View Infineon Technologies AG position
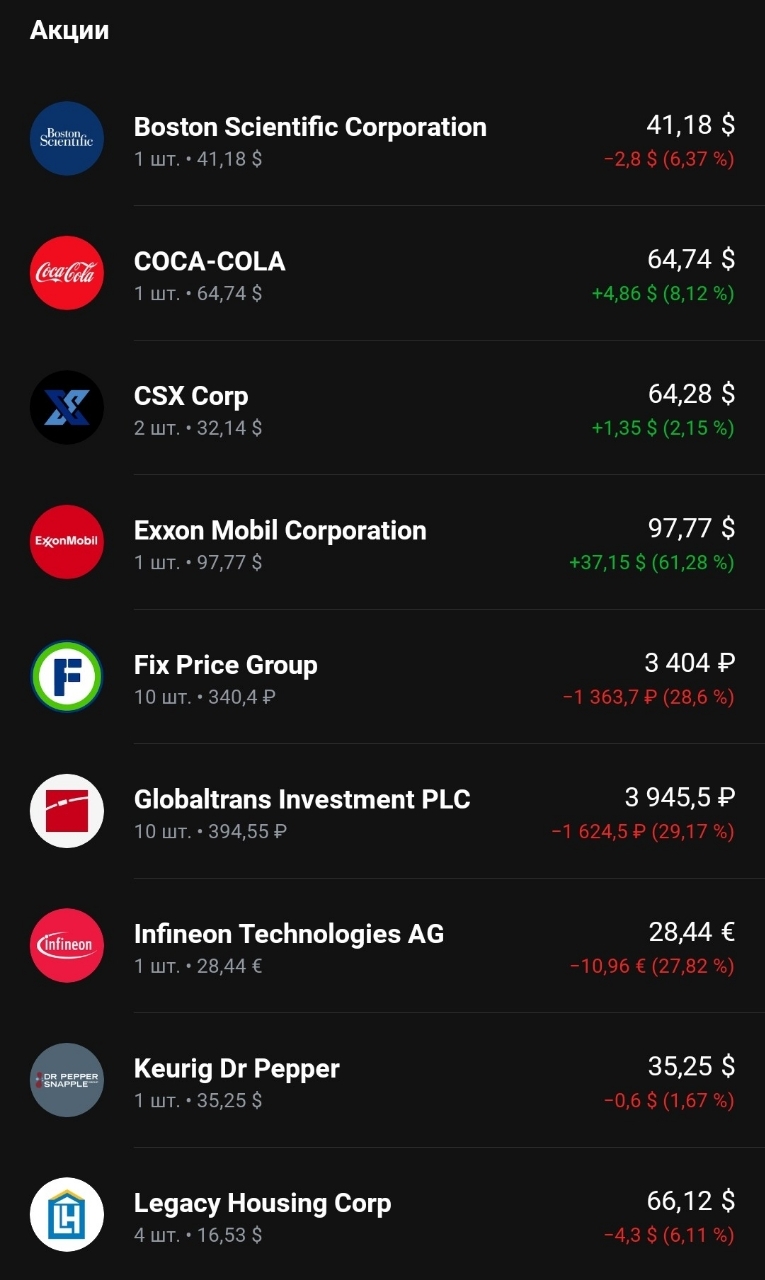 (382, 946)
